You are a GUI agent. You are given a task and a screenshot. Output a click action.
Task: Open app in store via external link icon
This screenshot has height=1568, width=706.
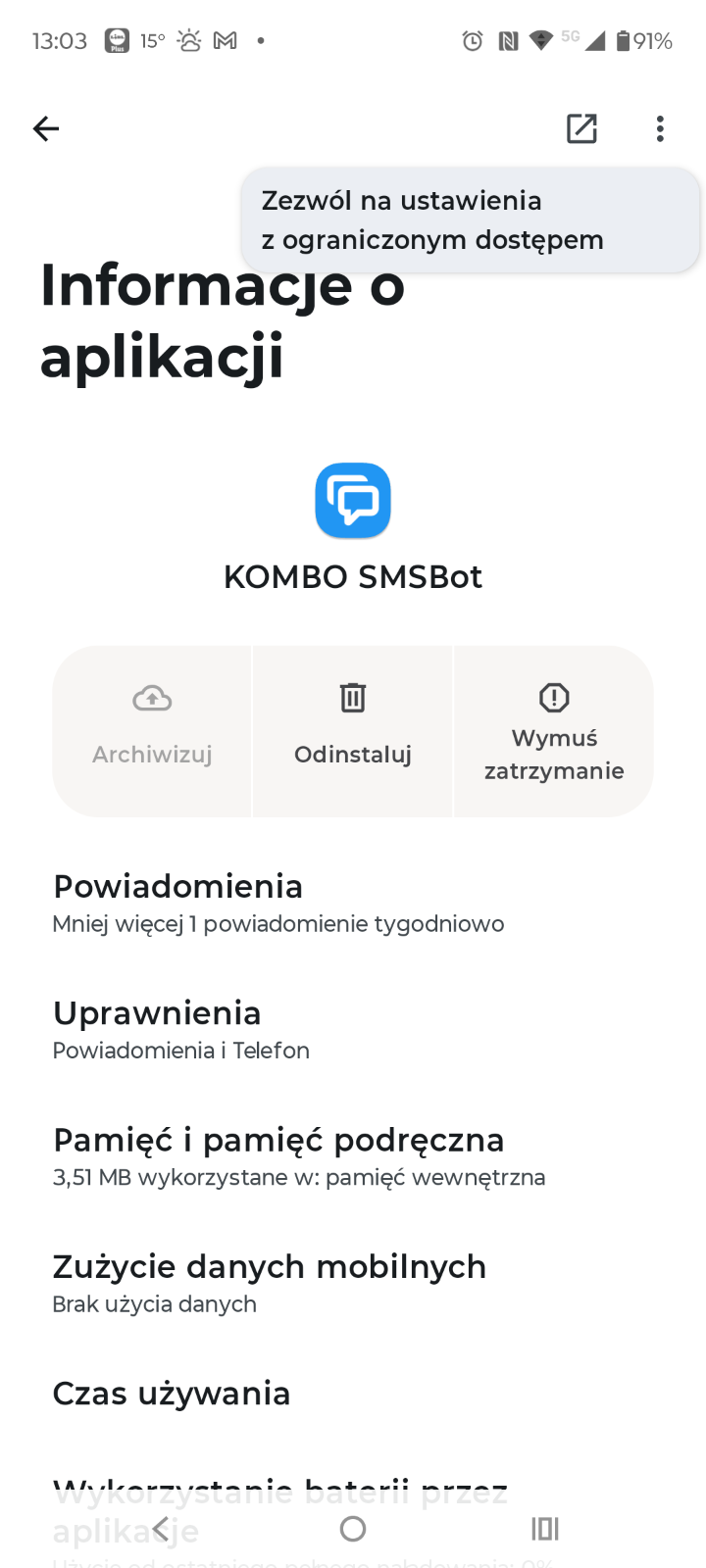click(581, 128)
